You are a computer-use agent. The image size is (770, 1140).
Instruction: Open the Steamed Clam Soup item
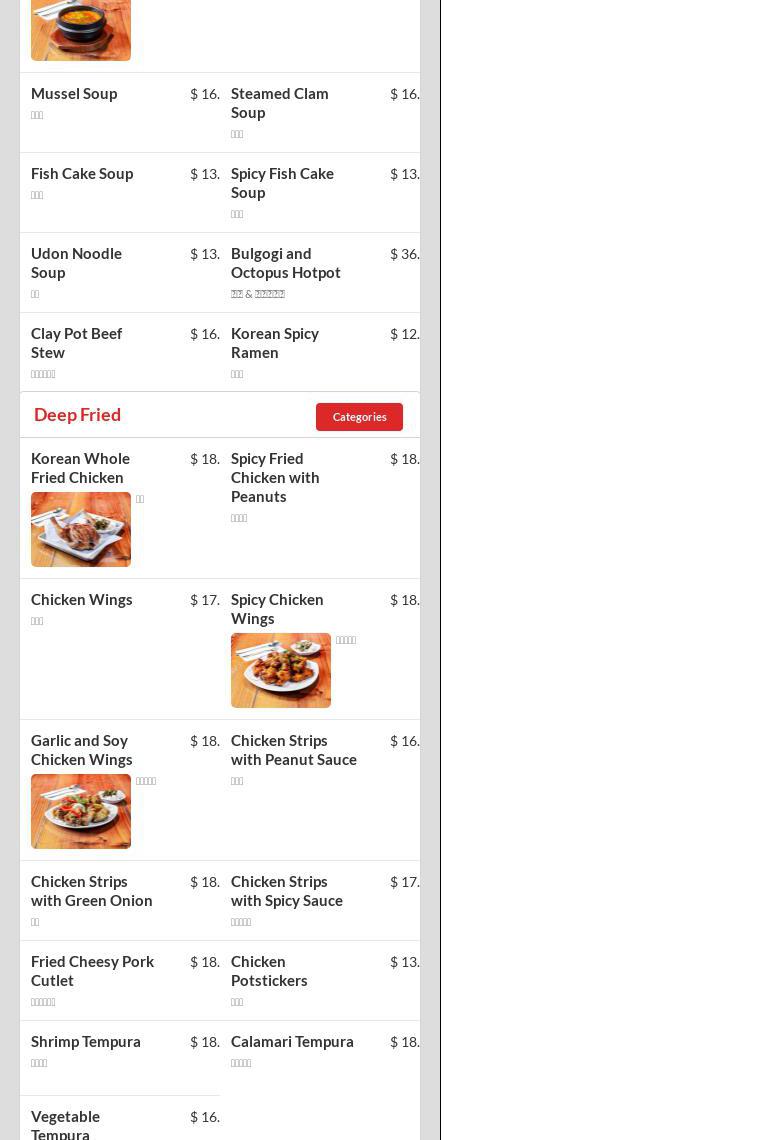pos(279,103)
